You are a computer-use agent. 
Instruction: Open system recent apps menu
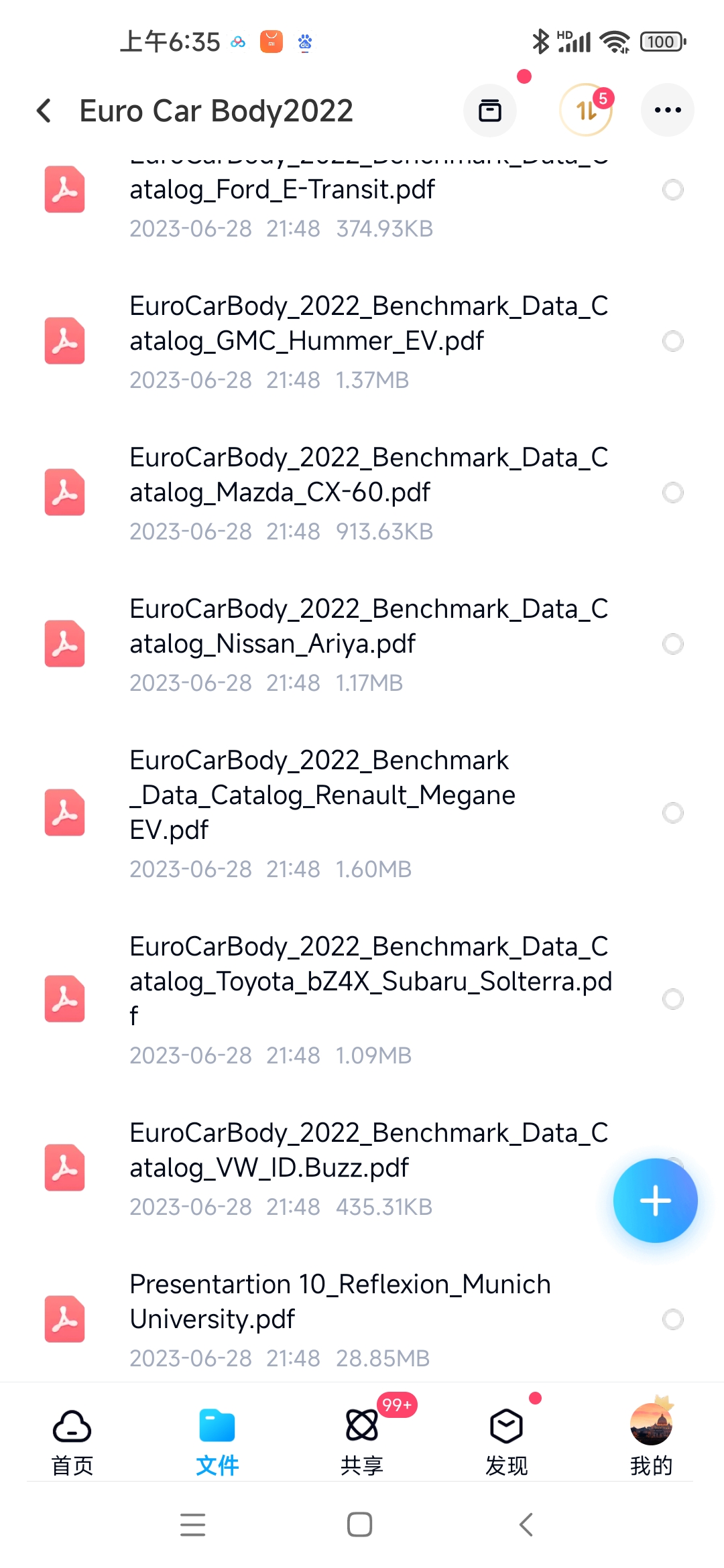[193, 1524]
